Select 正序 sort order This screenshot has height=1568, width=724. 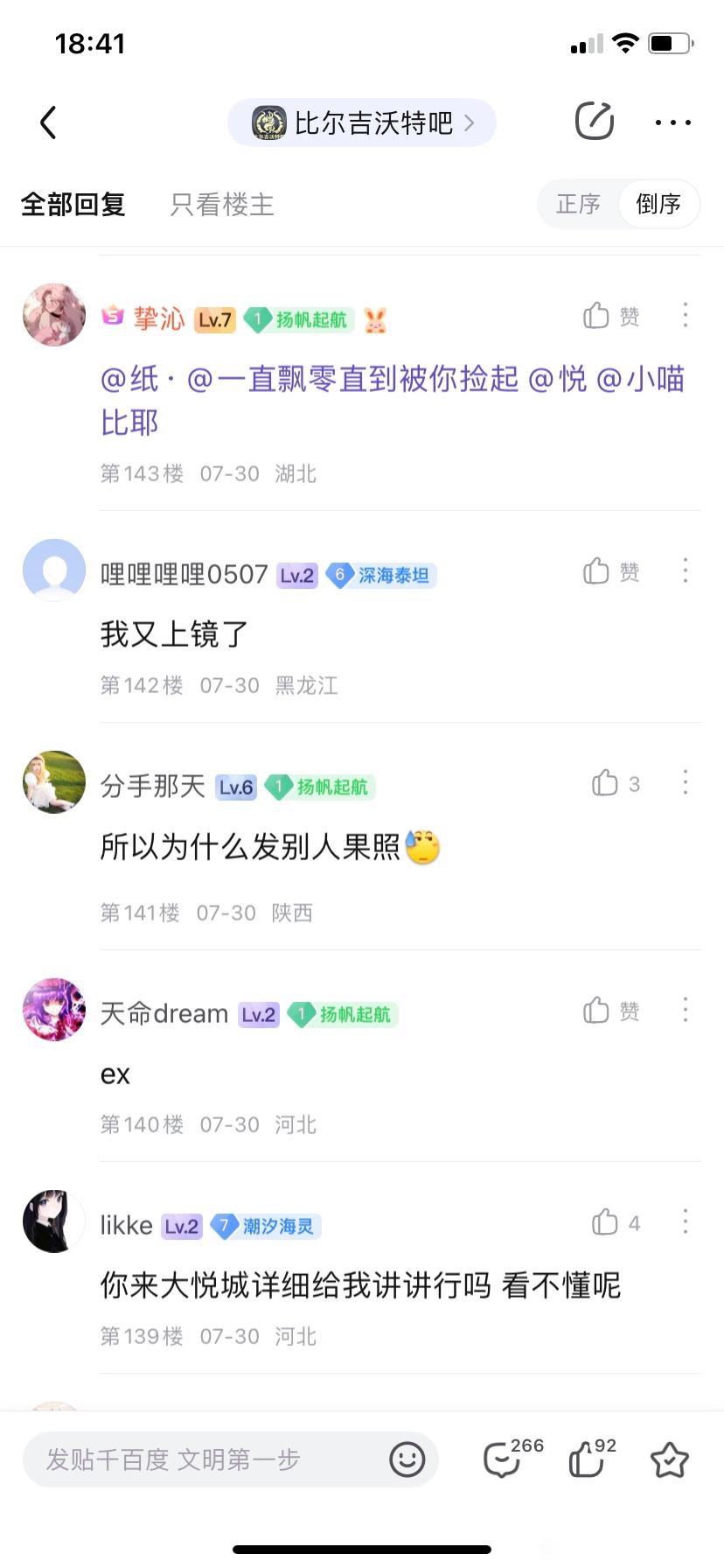coord(578,205)
